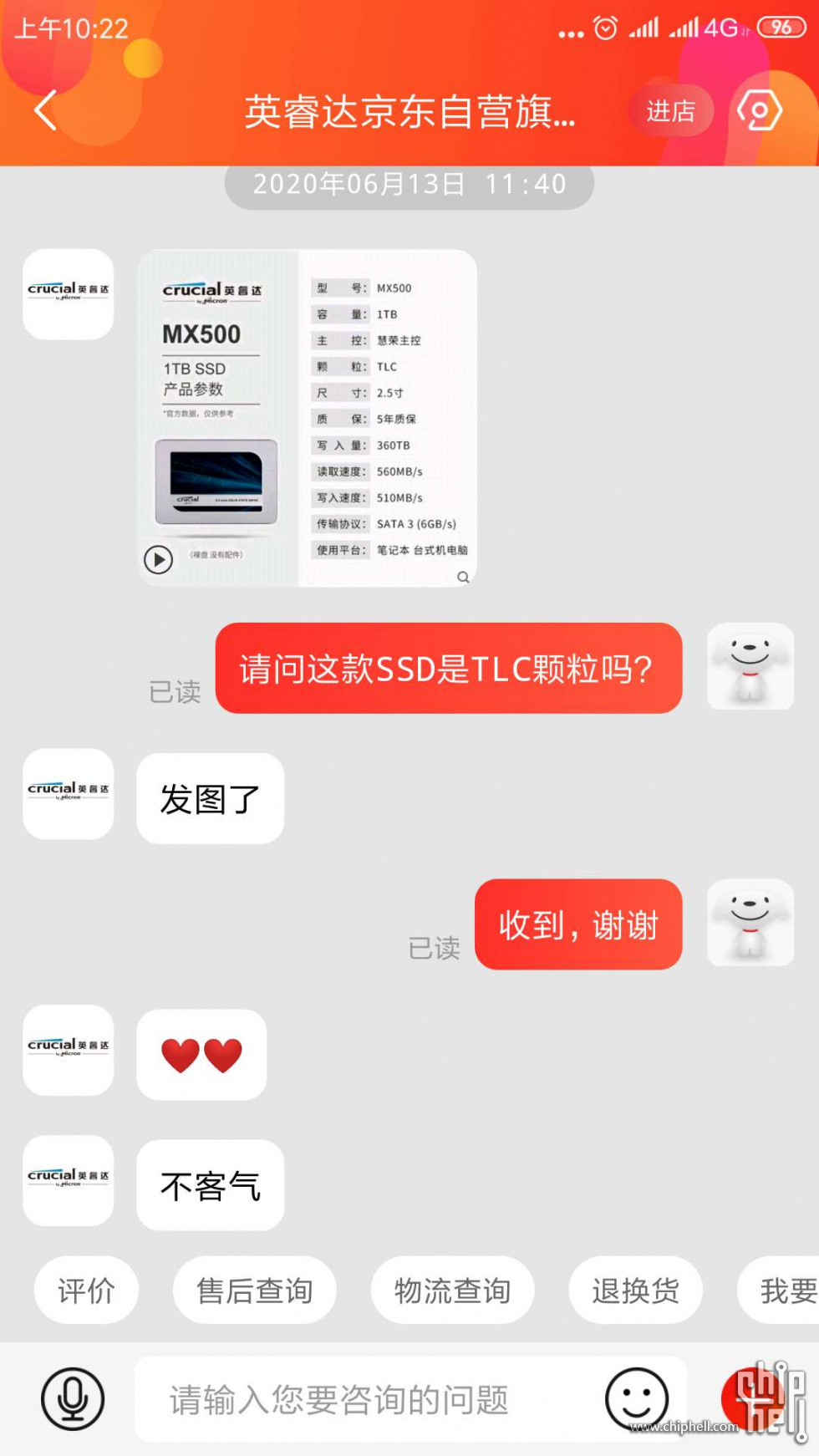This screenshot has height=1456, width=819.
Task: Tap the 退换货 chip
Action: click(635, 1291)
